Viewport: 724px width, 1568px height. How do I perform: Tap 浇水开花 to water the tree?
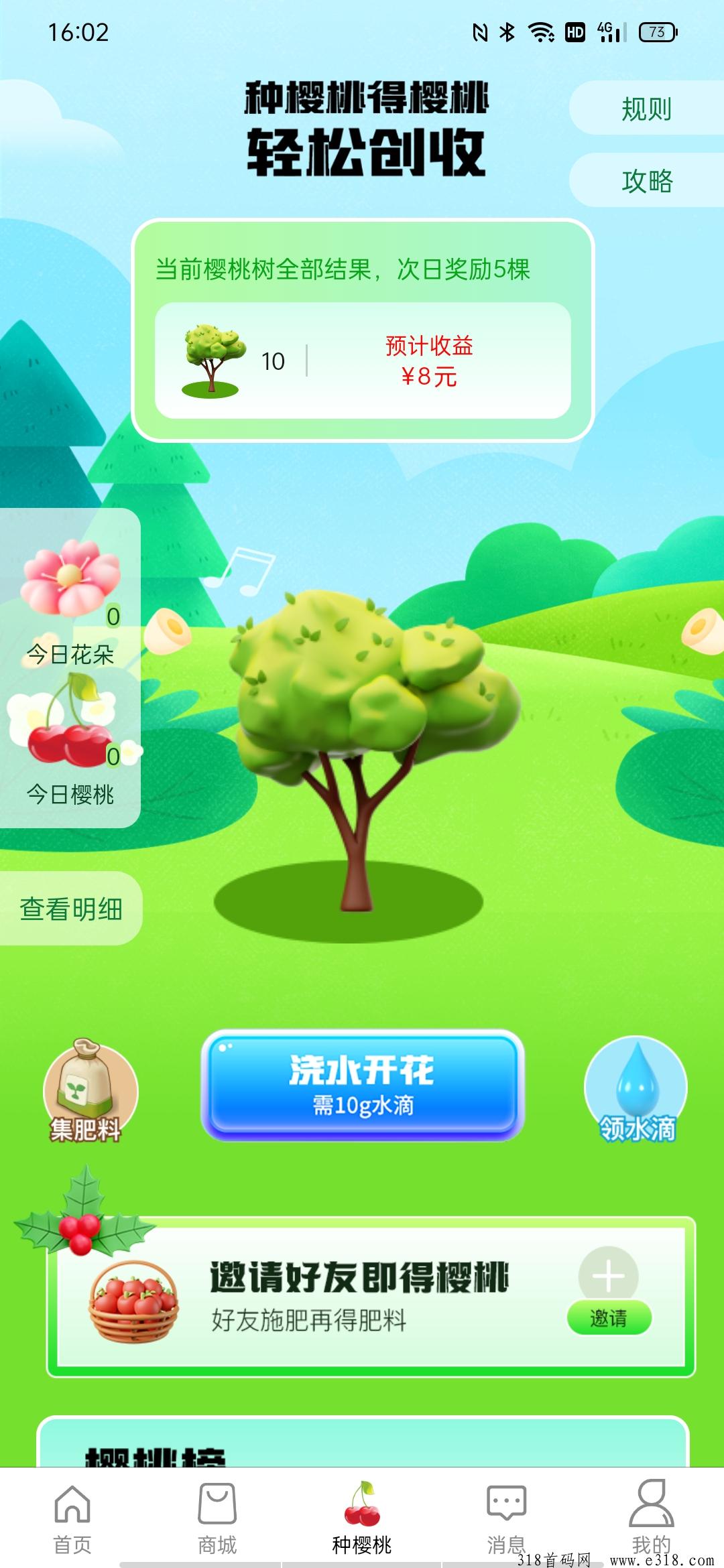[362, 1084]
